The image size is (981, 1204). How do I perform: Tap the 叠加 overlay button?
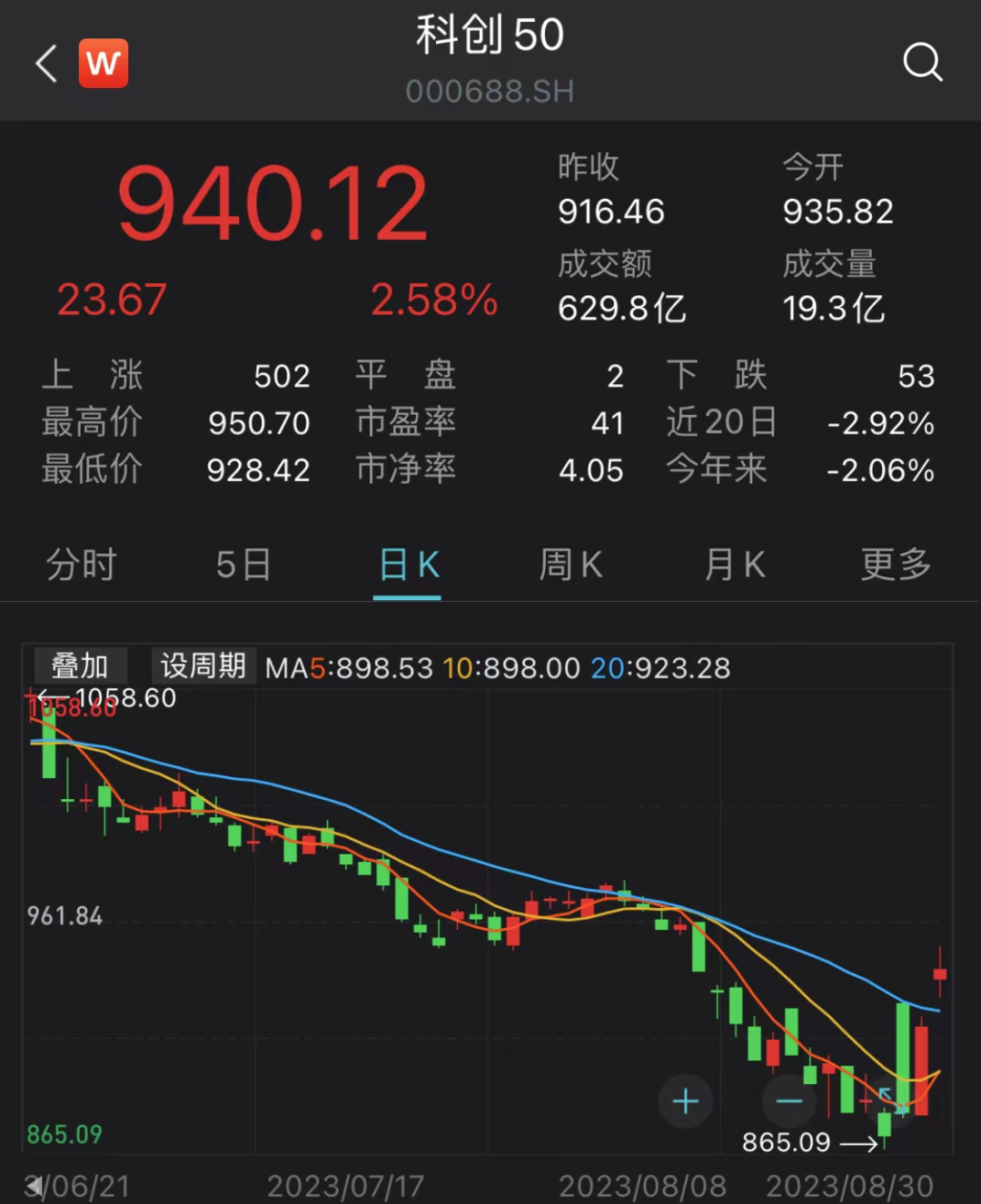click(80, 666)
